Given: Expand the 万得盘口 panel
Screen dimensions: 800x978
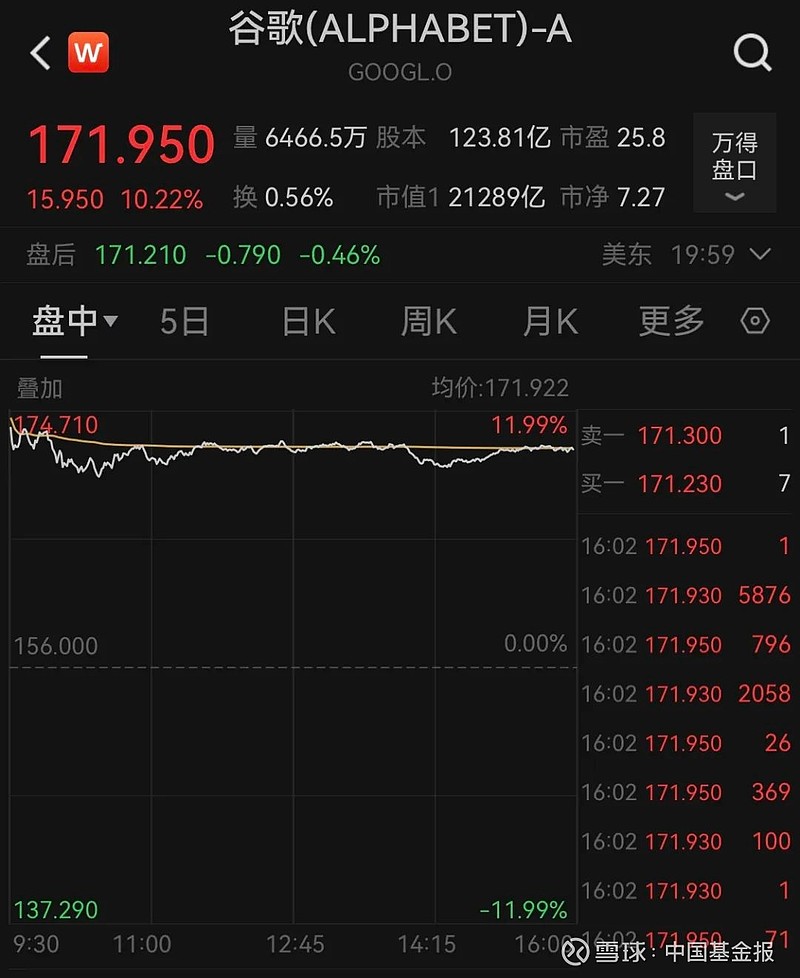Looking at the screenshot, I should point(735,163).
